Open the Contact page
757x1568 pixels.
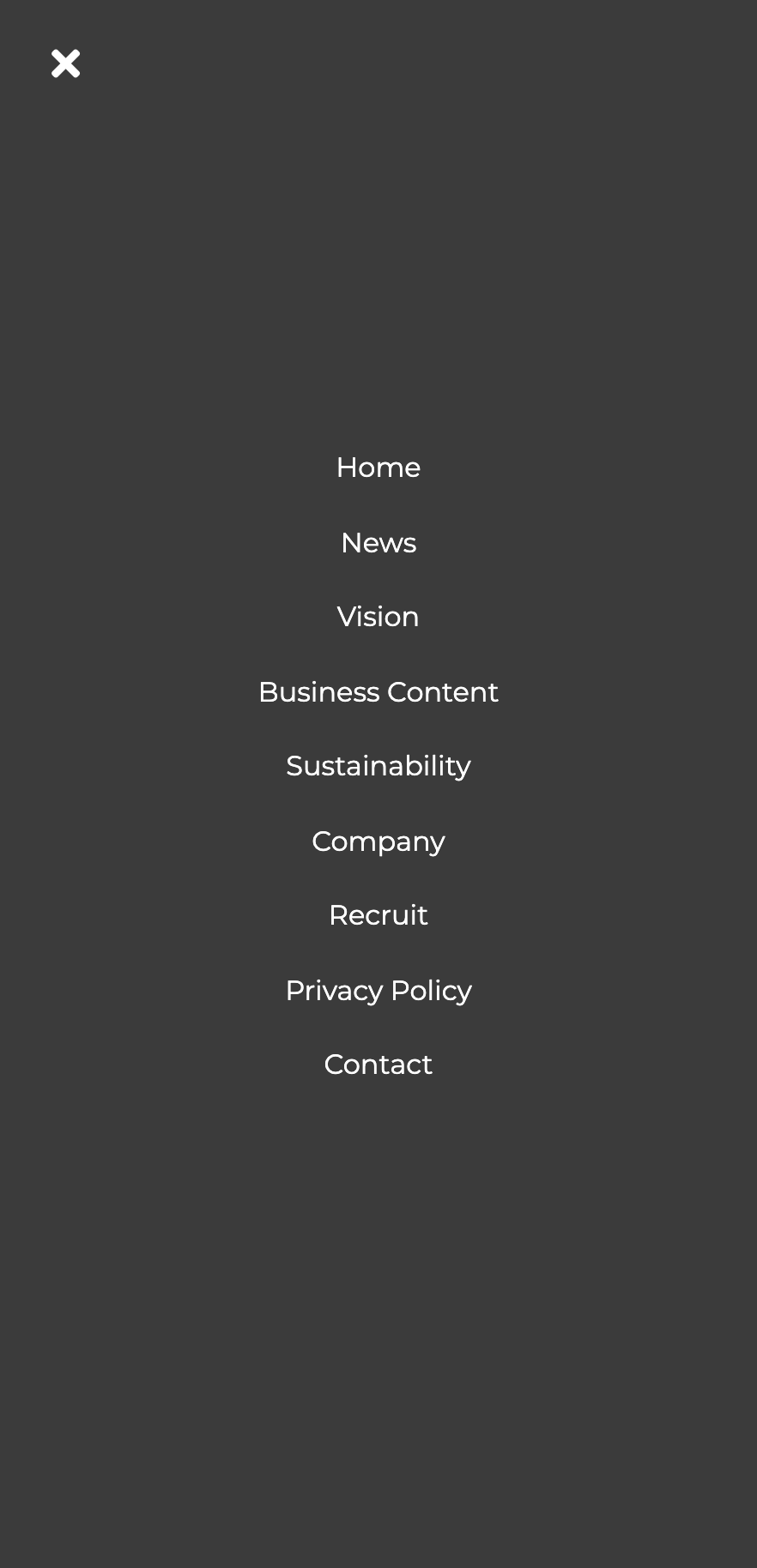tap(378, 1064)
